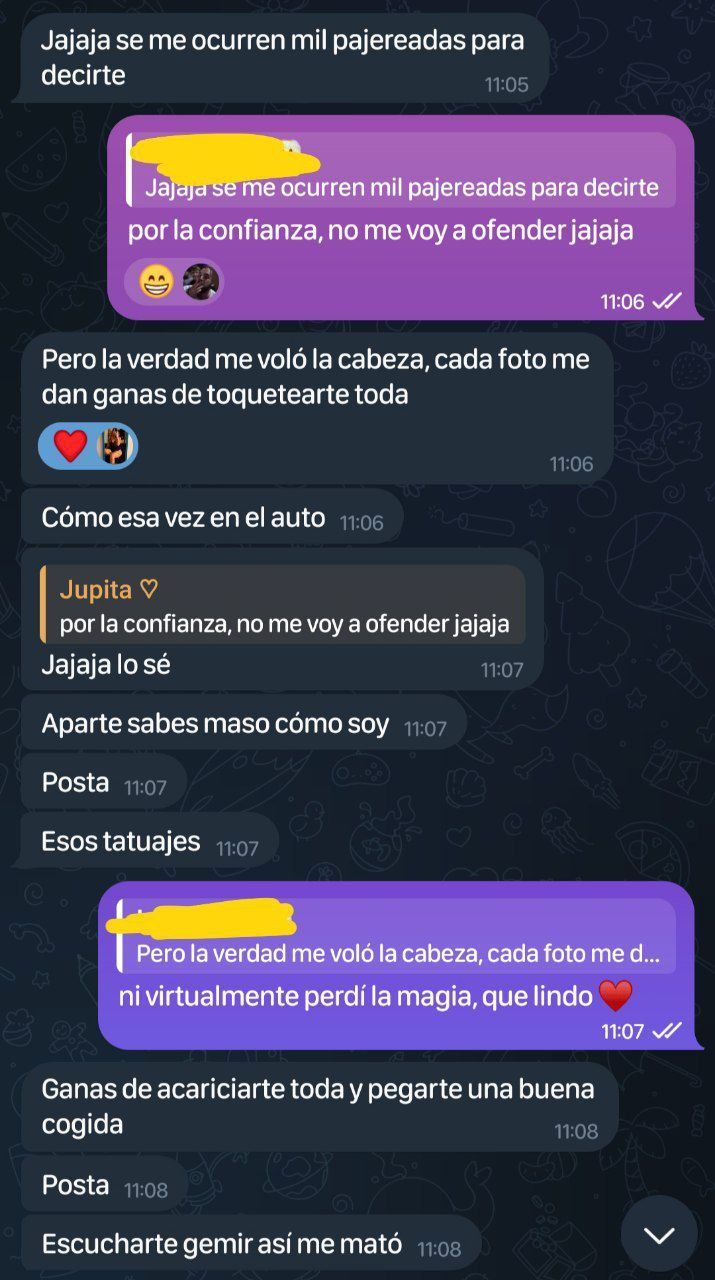The width and height of the screenshot is (715, 1280).
Task: Tap the grinning emoji reaction chip
Action: click(156, 283)
